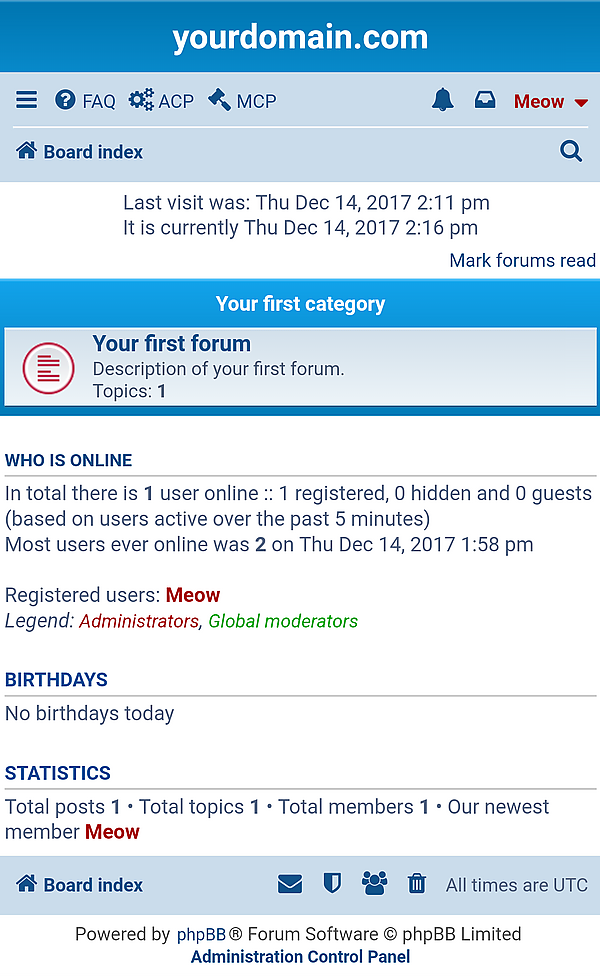Tap the contact us envelope icon
This screenshot has height=976, width=600.
tap(290, 884)
